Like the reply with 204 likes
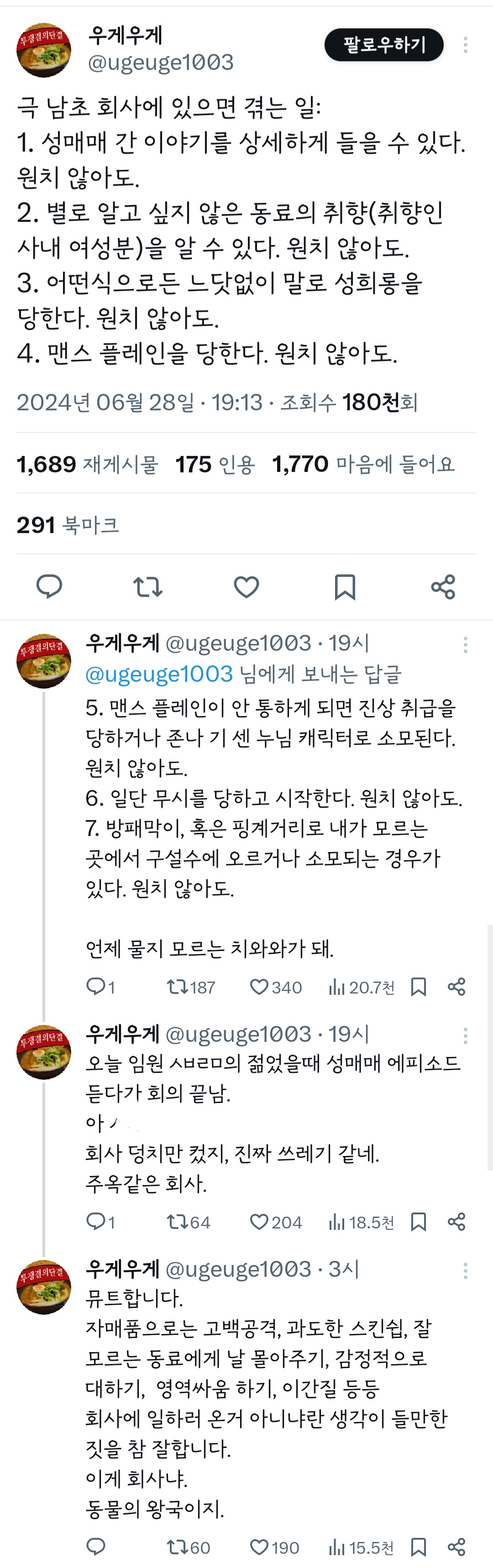 260,1222
